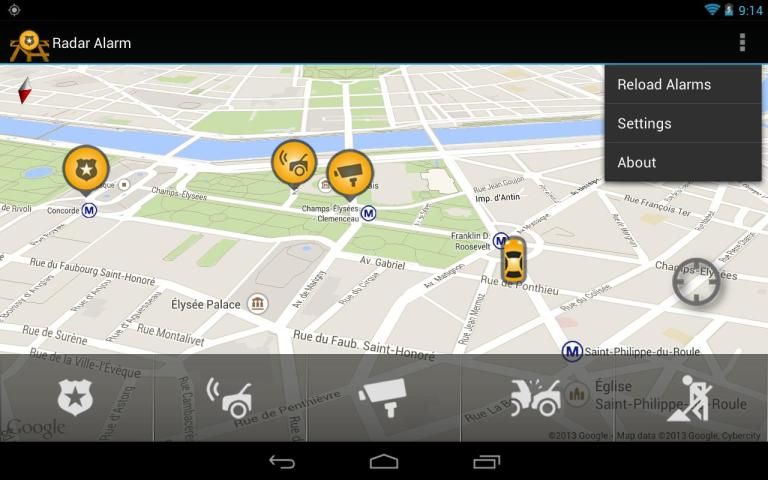Open Settings from the overflow menu
768x480 pixels.
click(x=644, y=124)
